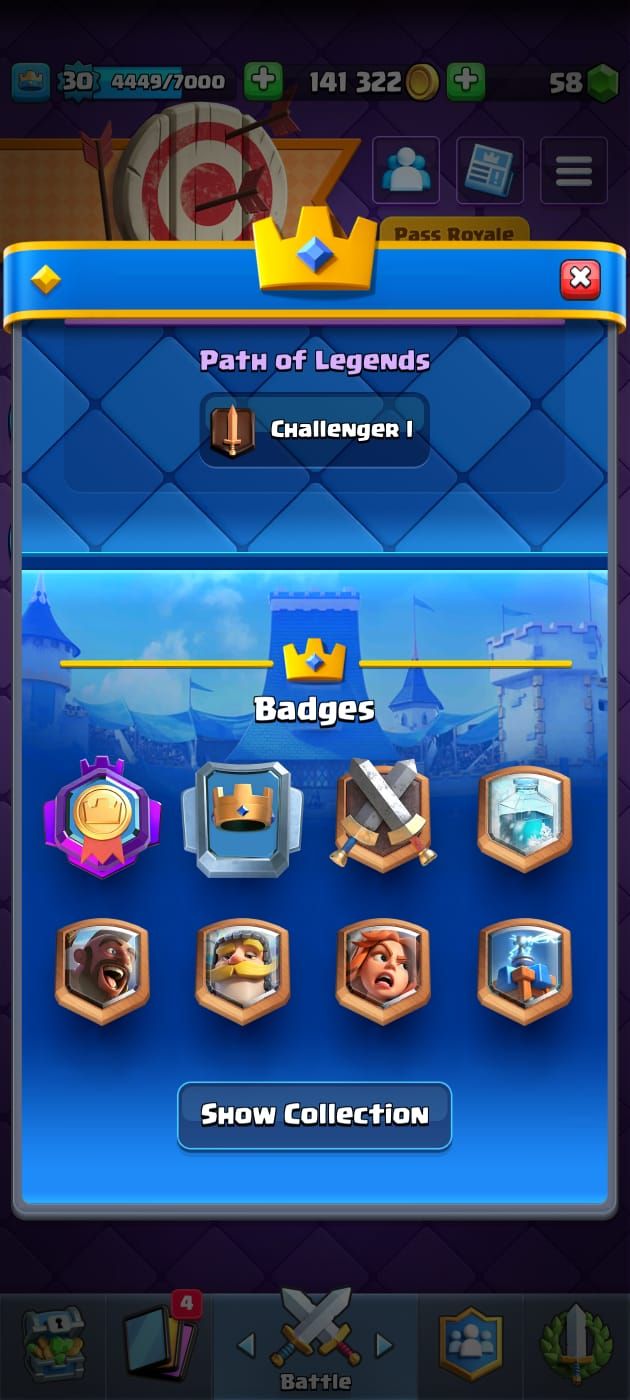Image resolution: width=630 pixels, height=1400 pixels.
Task: Tap the Show Collection button
Action: [x=315, y=1115]
